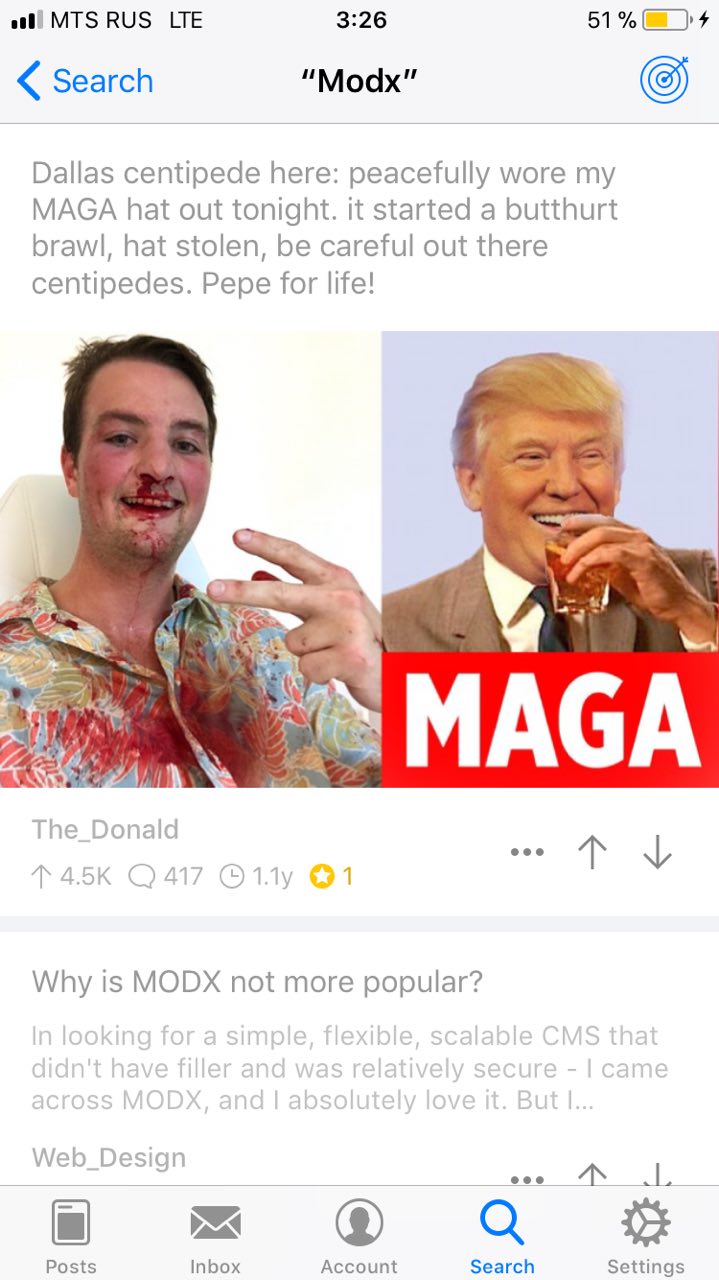The image size is (719, 1280).
Task: Downvote the Dallas centipede post
Action: [x=657, y=852]
